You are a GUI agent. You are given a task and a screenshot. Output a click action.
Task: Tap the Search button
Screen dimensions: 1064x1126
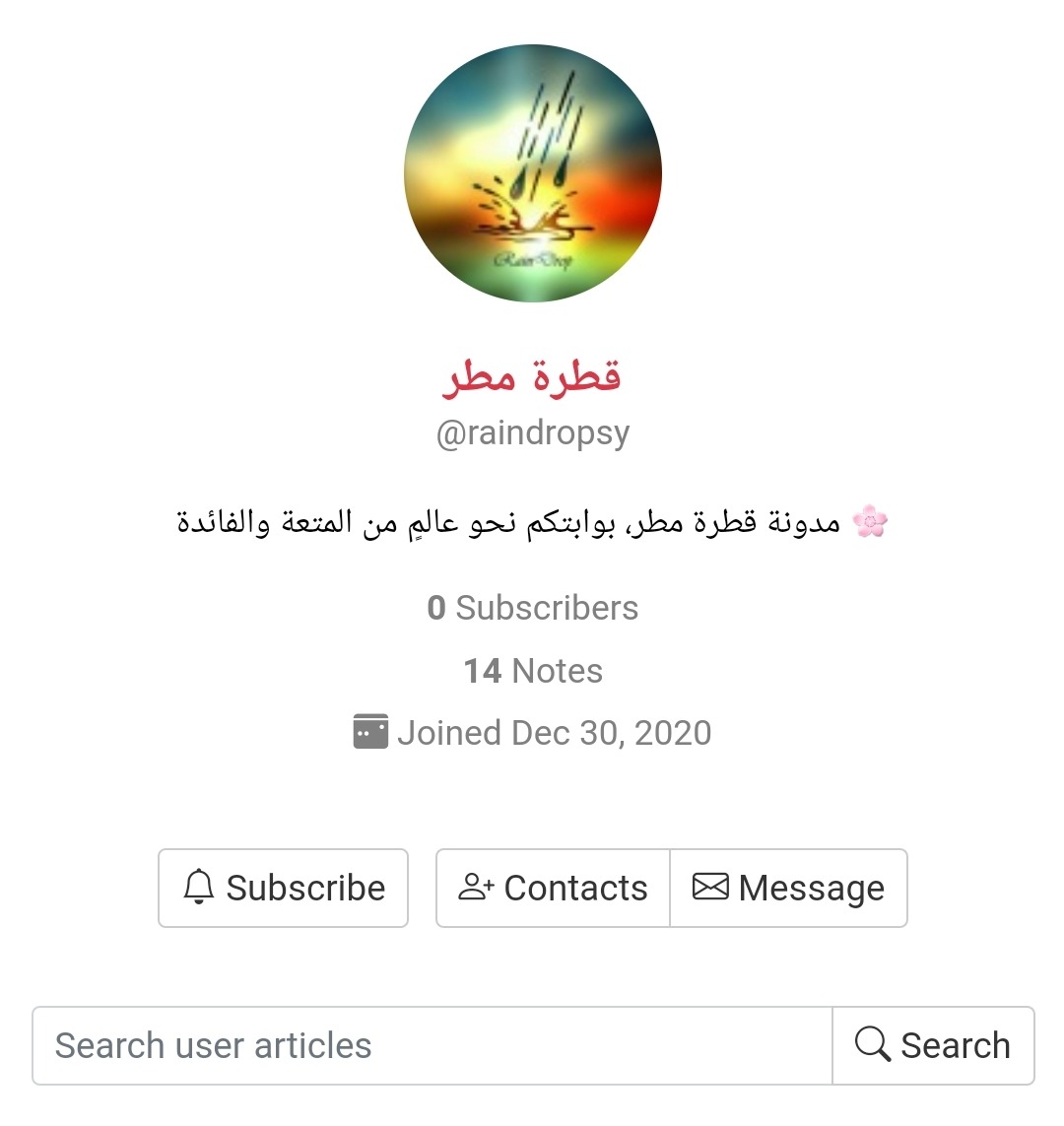pyautogui.click(x=933, y=1045)
